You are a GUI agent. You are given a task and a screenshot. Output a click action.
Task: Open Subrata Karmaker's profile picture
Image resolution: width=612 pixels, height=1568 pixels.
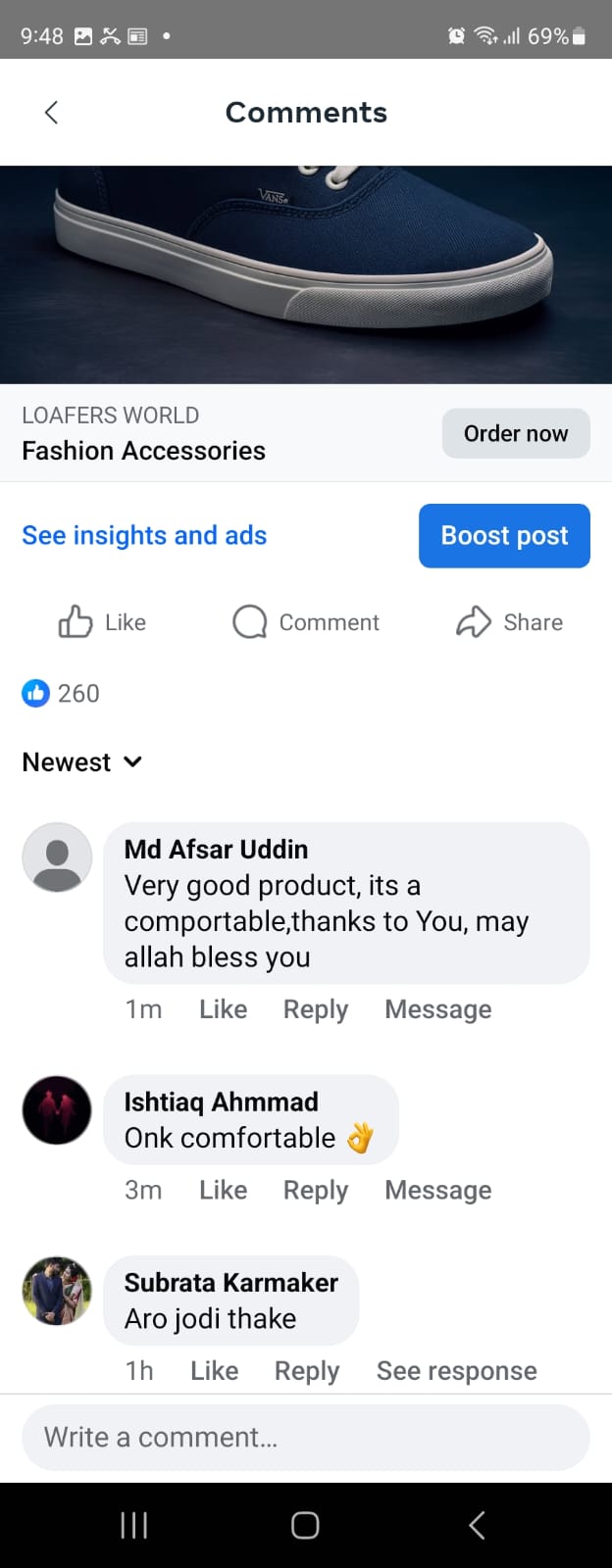tap(57, 1291)
